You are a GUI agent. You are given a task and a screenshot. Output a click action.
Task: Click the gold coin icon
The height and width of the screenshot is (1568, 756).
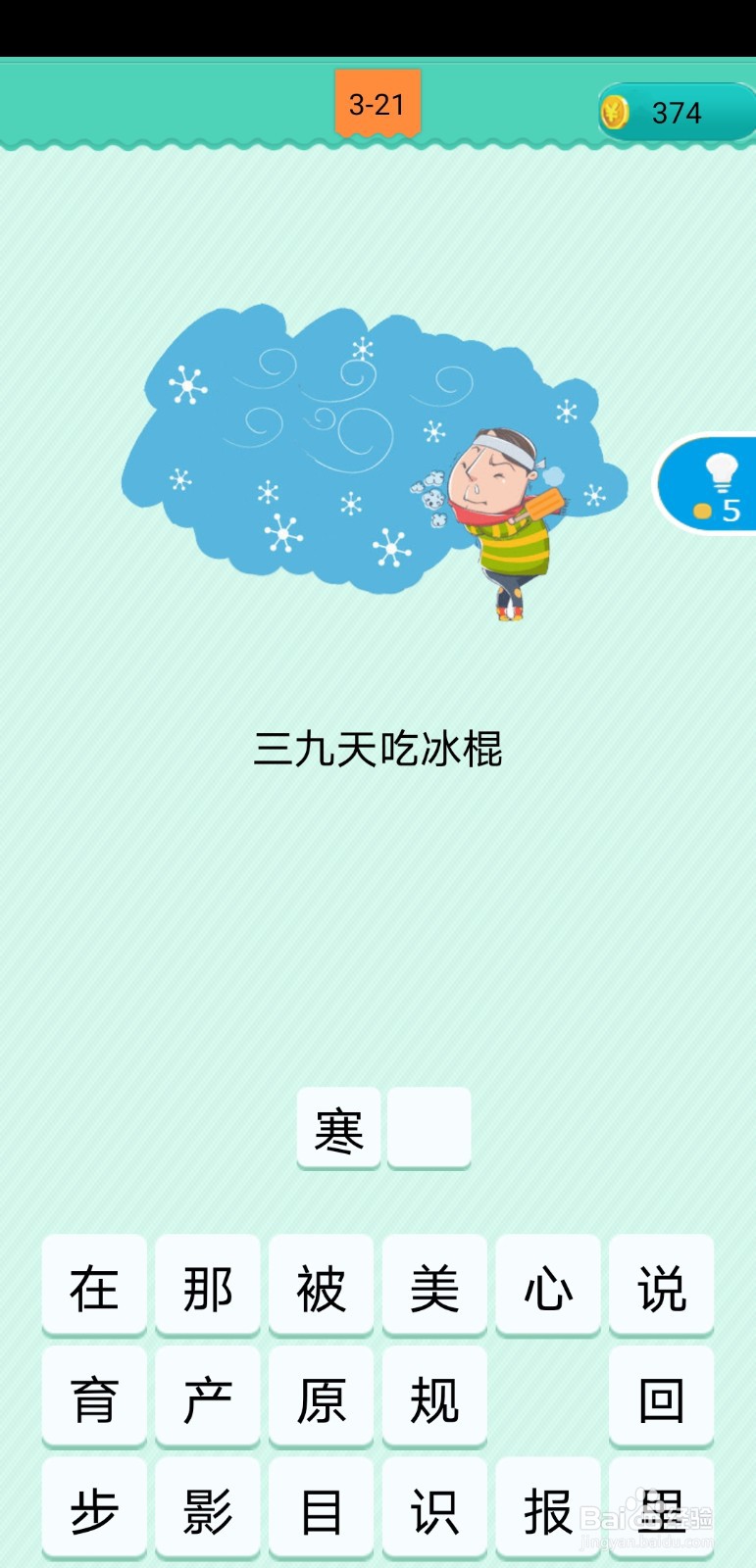click(x=616, y=113)
